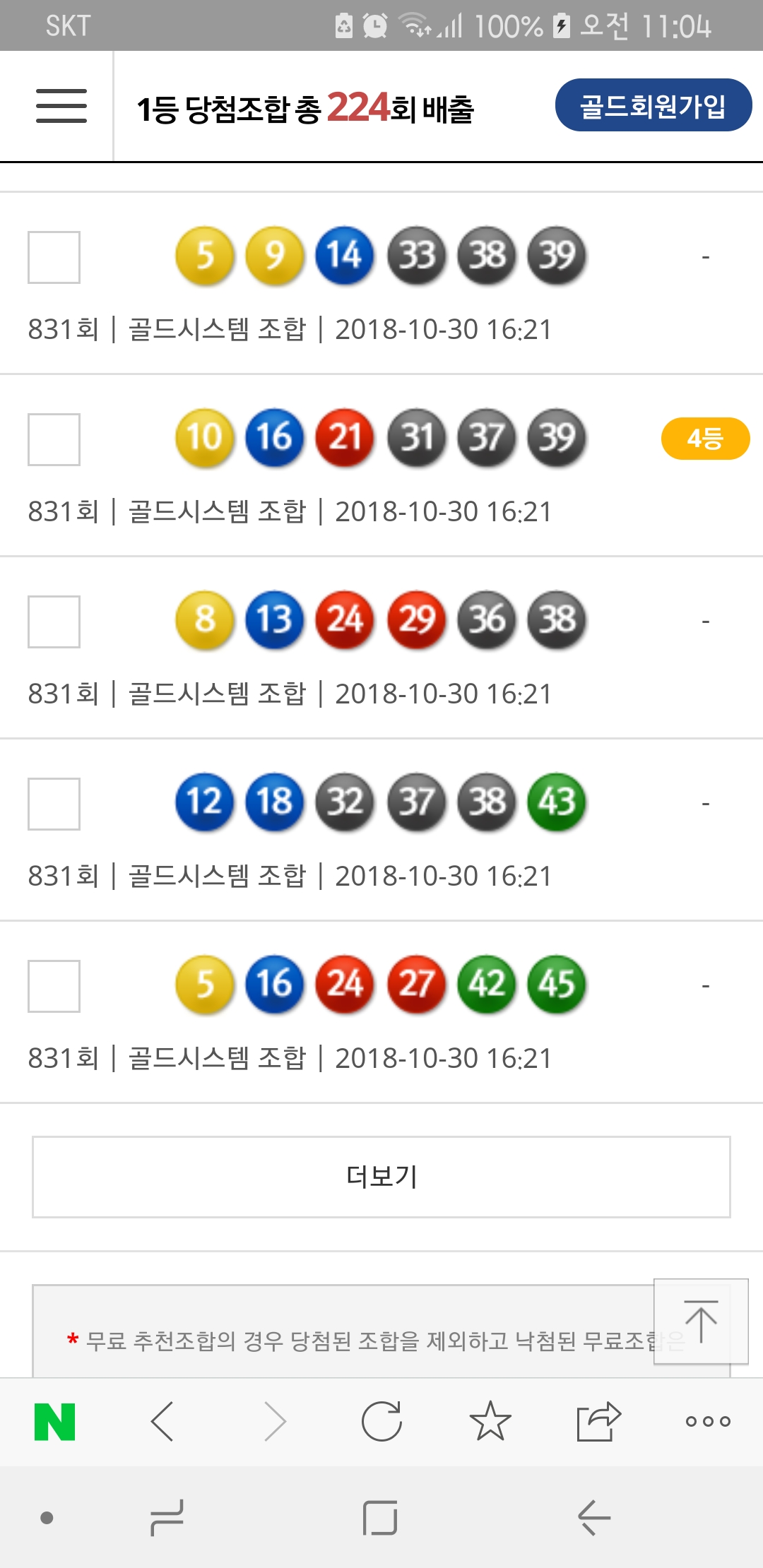Go back in the browser toolbar
The width and height of the screenshot is (763, 1568).
pyautogui.click(x=162, y=1421)
